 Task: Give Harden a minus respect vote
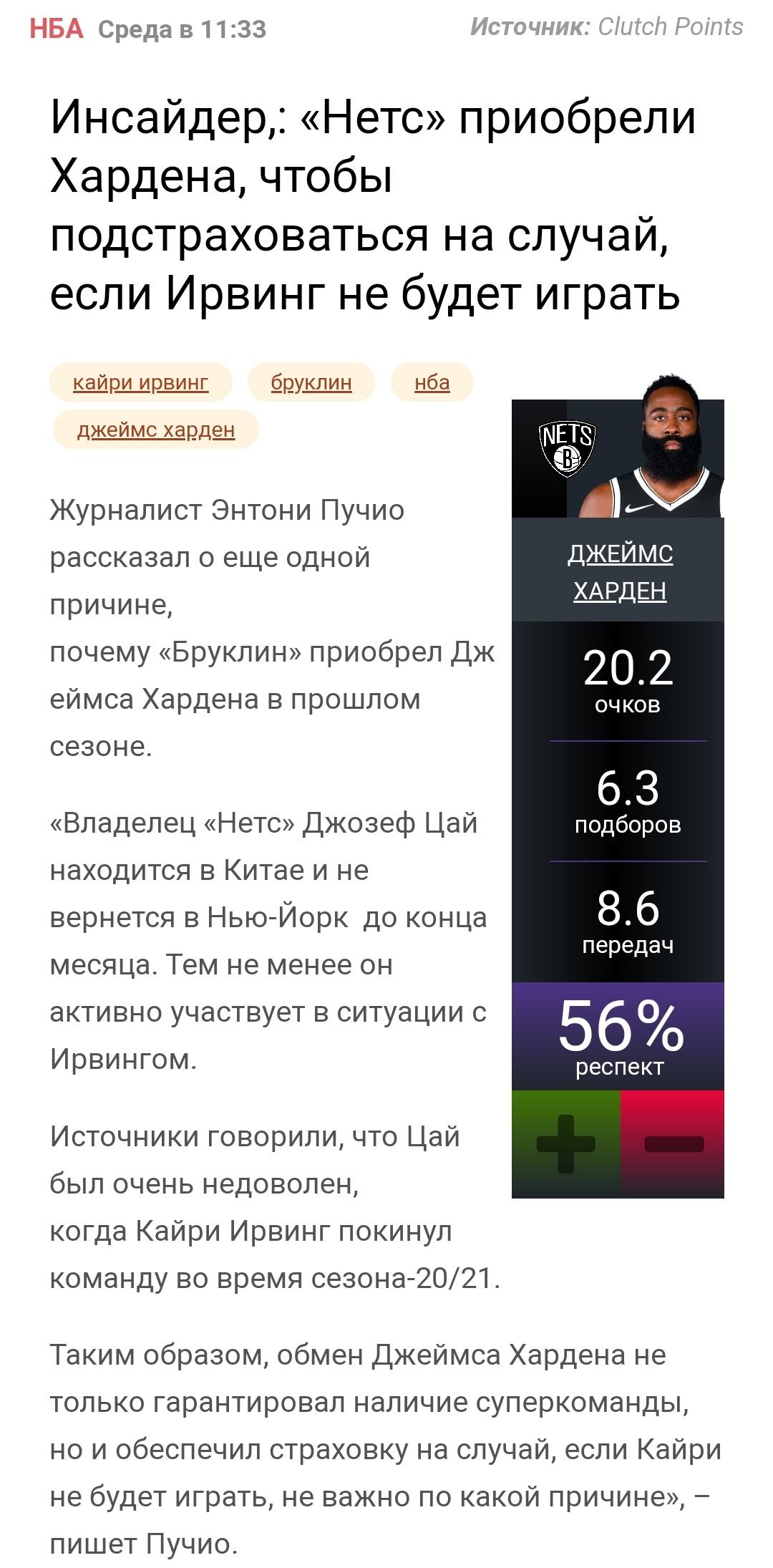[673, 1144]
